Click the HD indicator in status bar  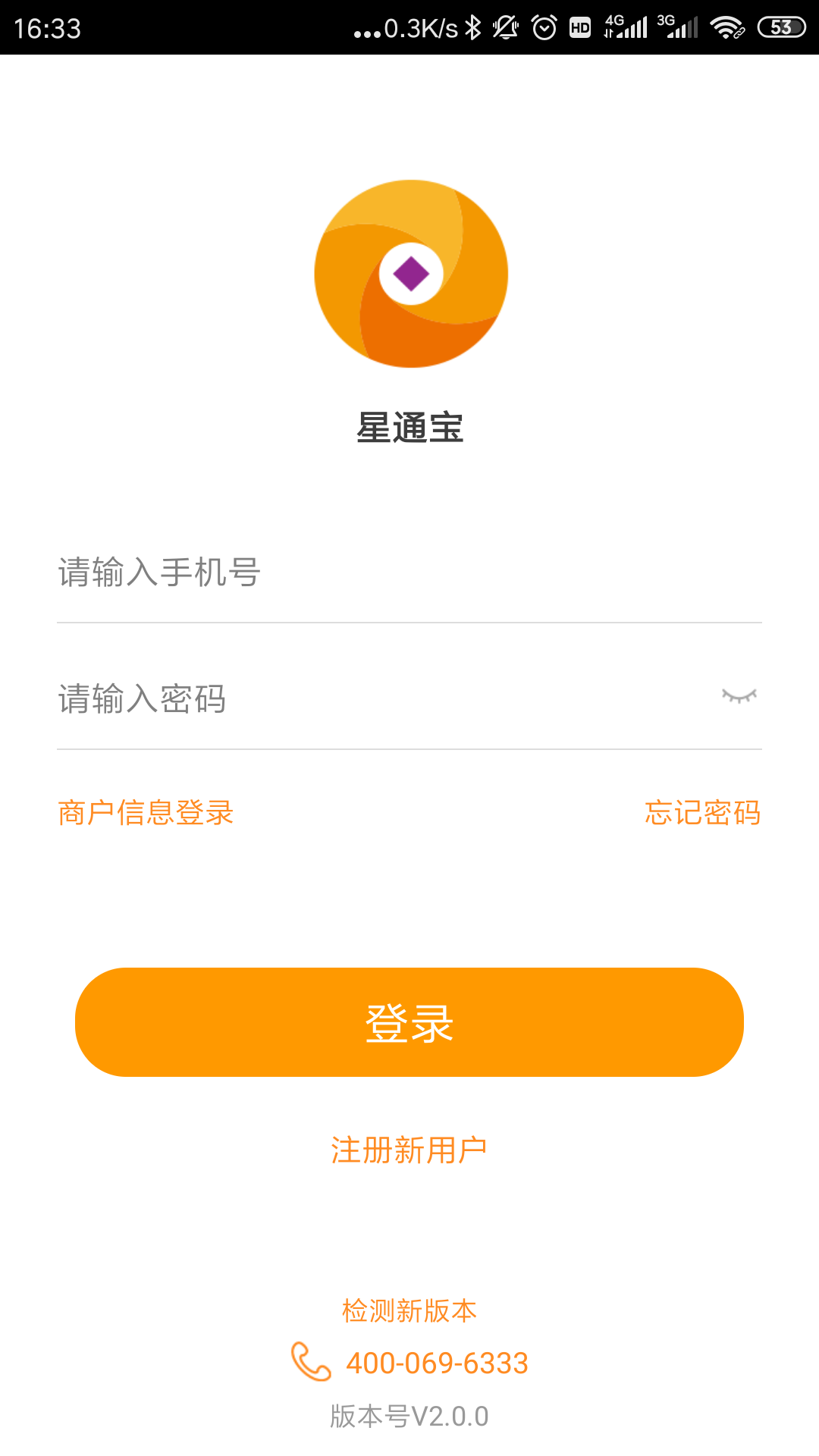point(581,25)
